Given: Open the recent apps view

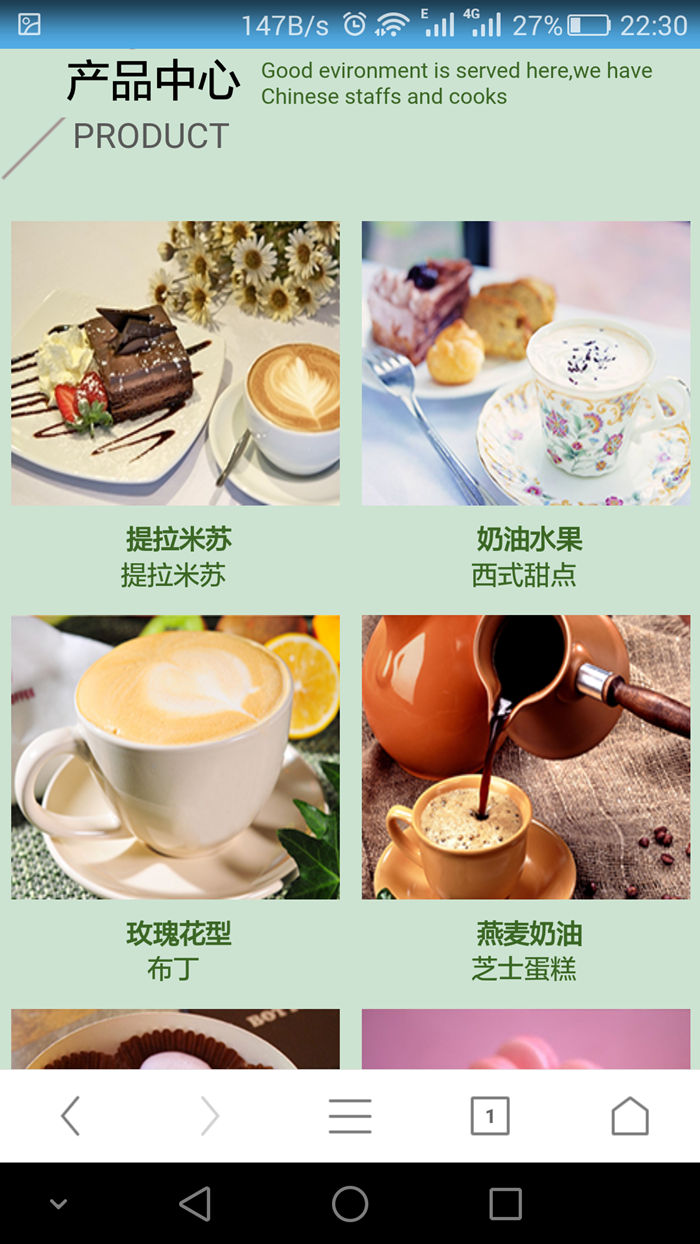Looking at the screenshot, I should [505, 1204].
